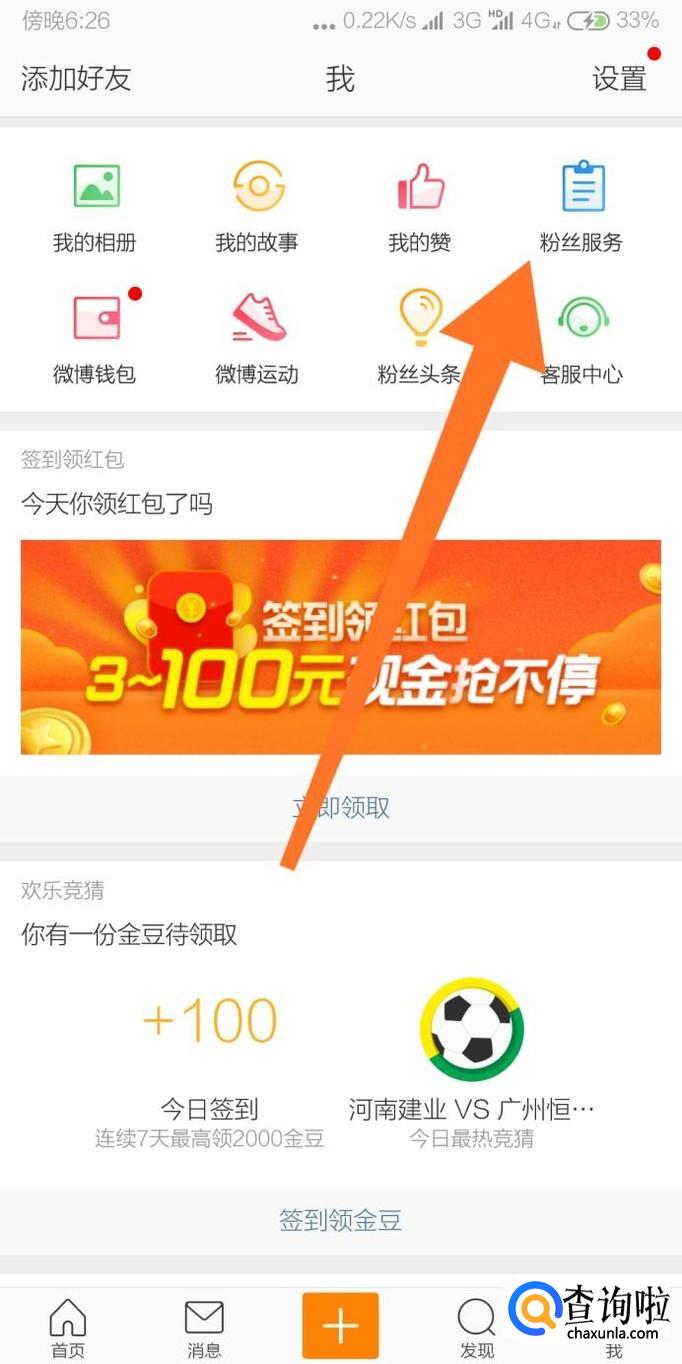Open 粉丝头条 headline promotion
Viewport: 682px width, 1364px height.
420,340
